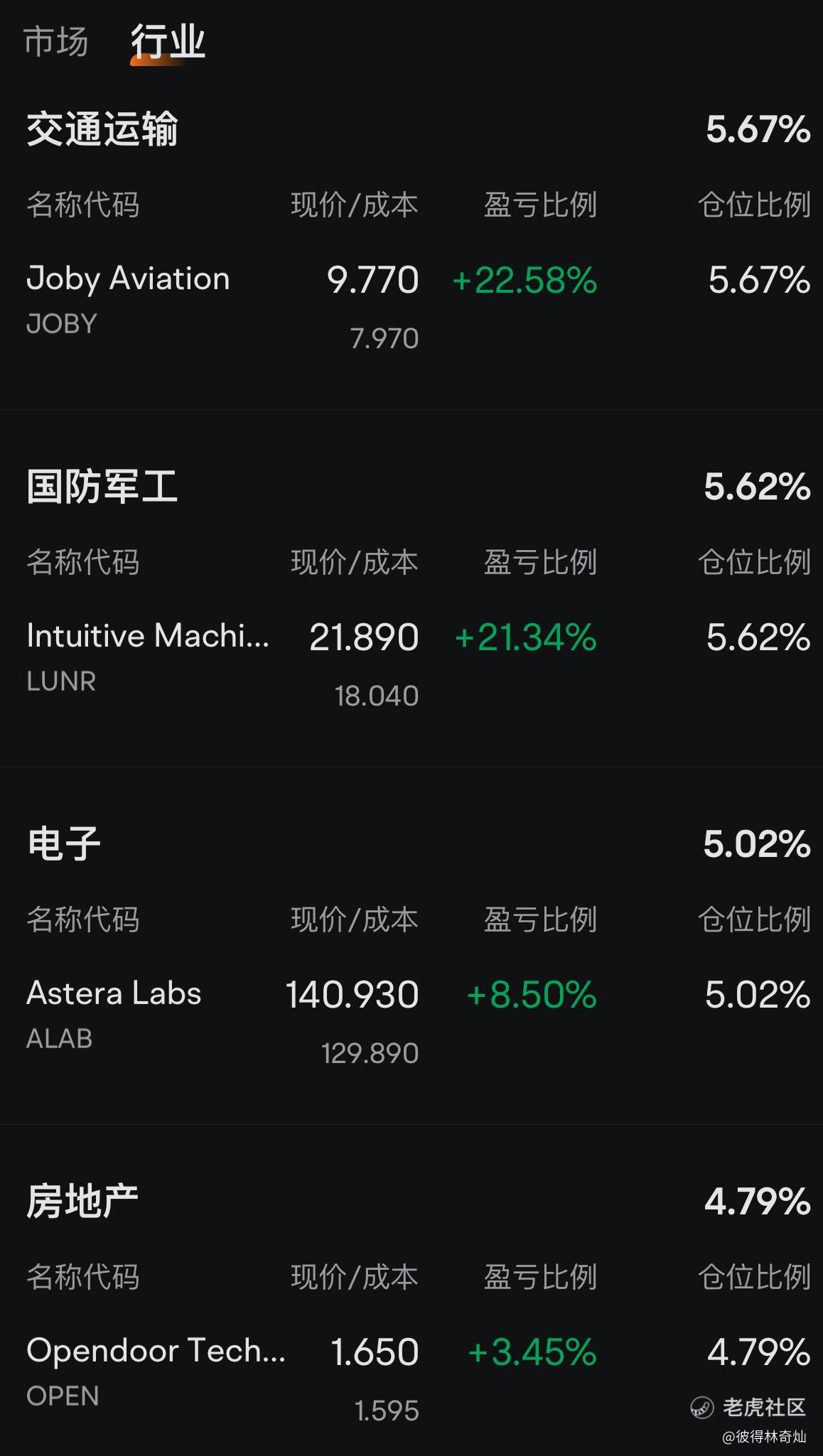Switch to the 市场 tab

click(x=56, y=41)
